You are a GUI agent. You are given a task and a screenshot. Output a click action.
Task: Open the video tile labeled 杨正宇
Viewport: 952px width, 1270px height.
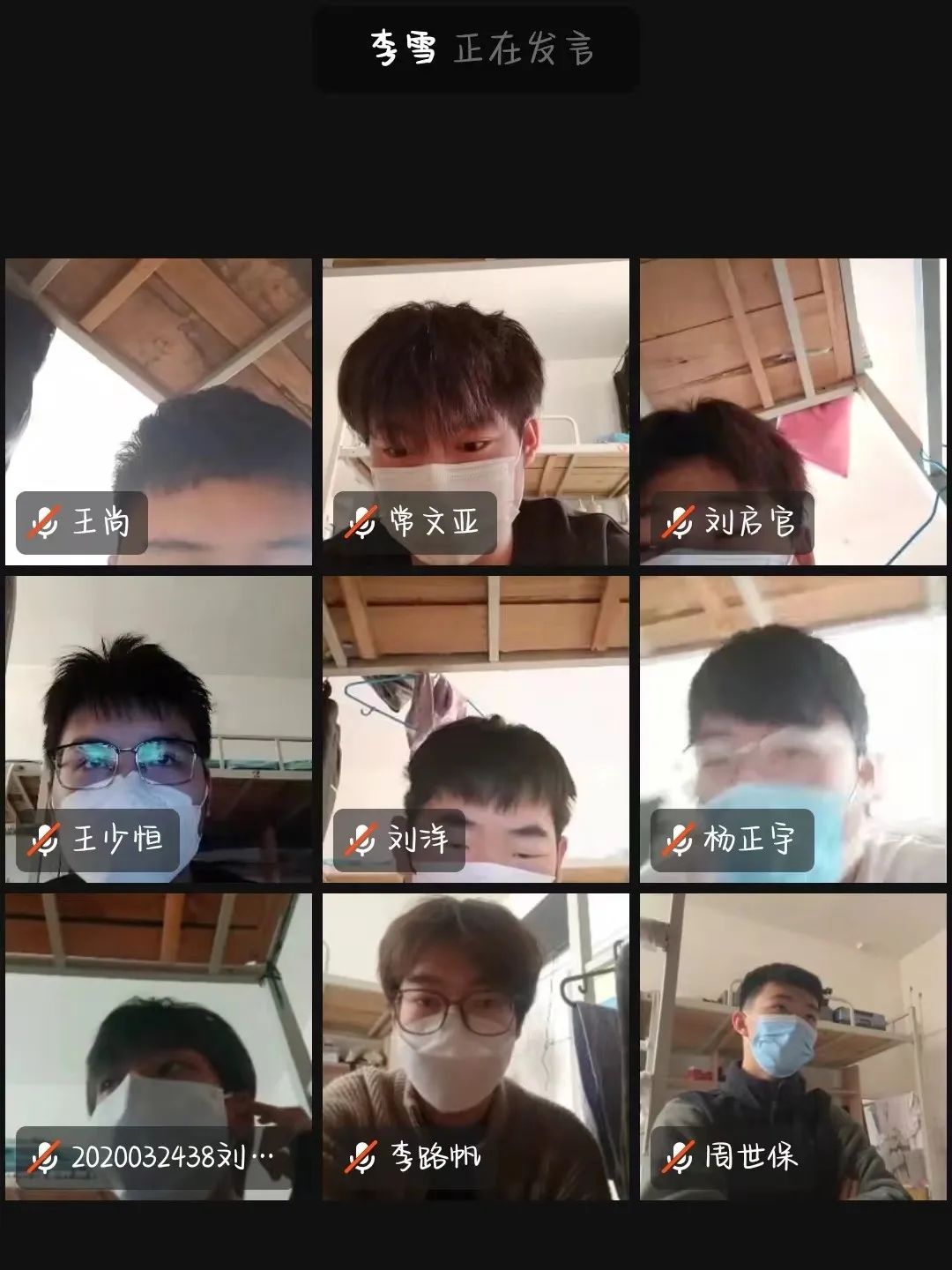coord(793,729)
